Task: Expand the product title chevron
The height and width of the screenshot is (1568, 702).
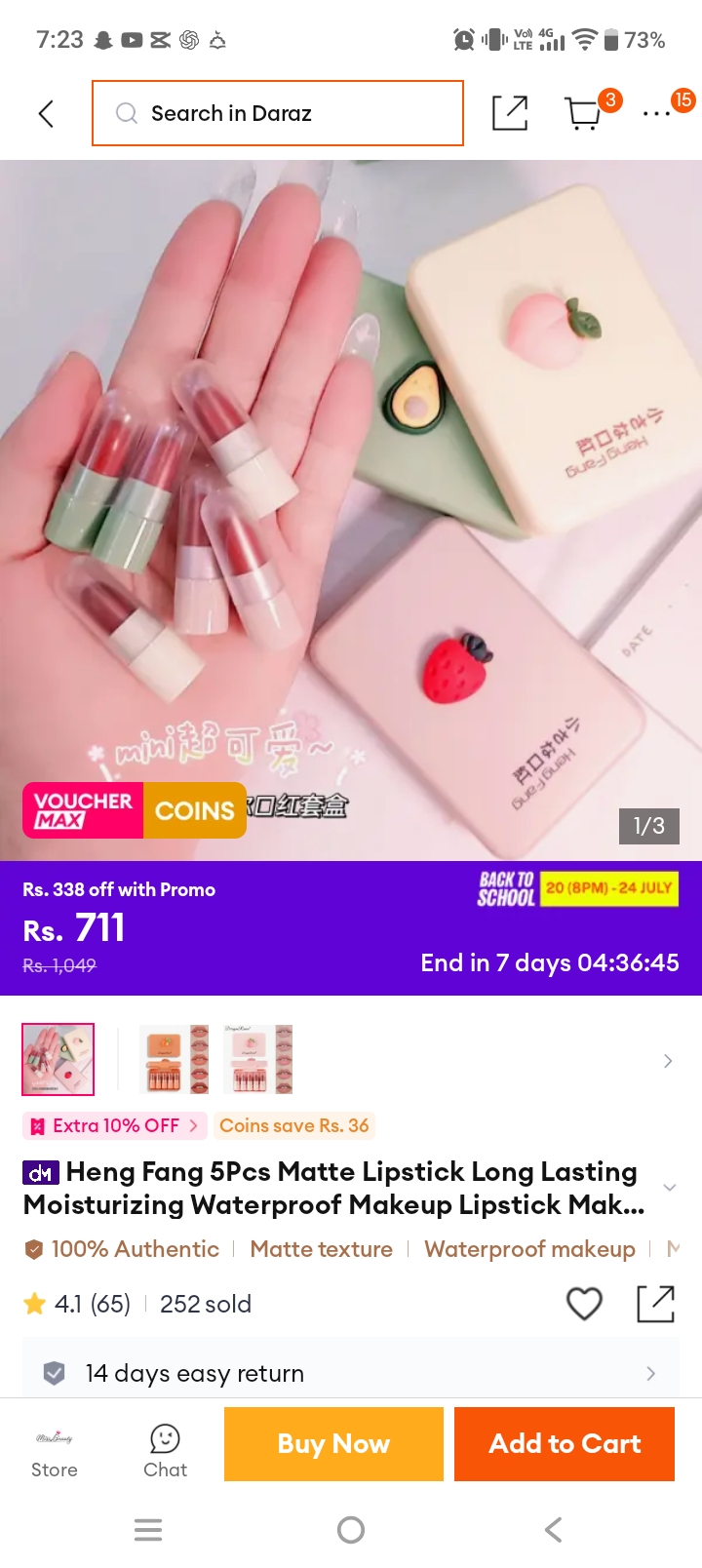Action: (x=669, y=1188)
